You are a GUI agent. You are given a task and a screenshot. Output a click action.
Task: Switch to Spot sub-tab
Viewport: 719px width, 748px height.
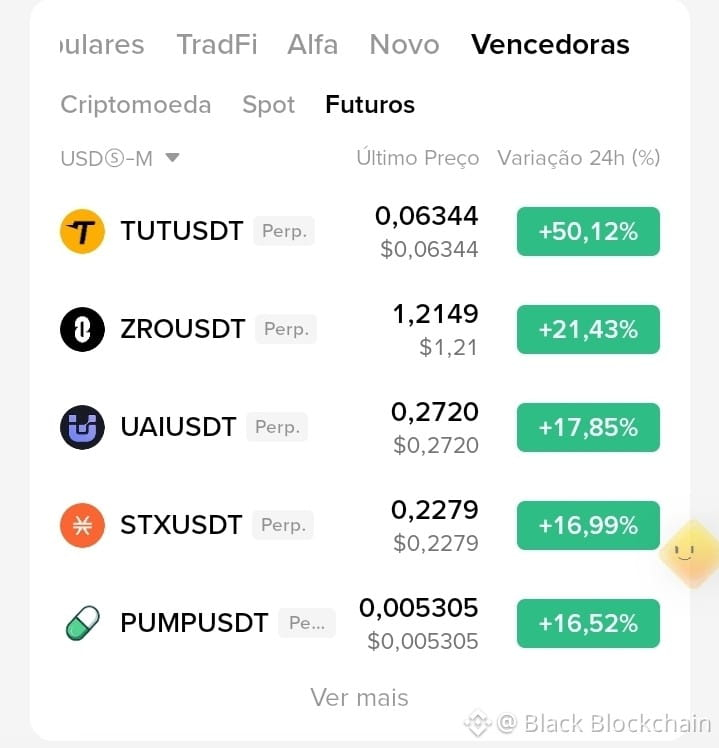pos(268,104)
